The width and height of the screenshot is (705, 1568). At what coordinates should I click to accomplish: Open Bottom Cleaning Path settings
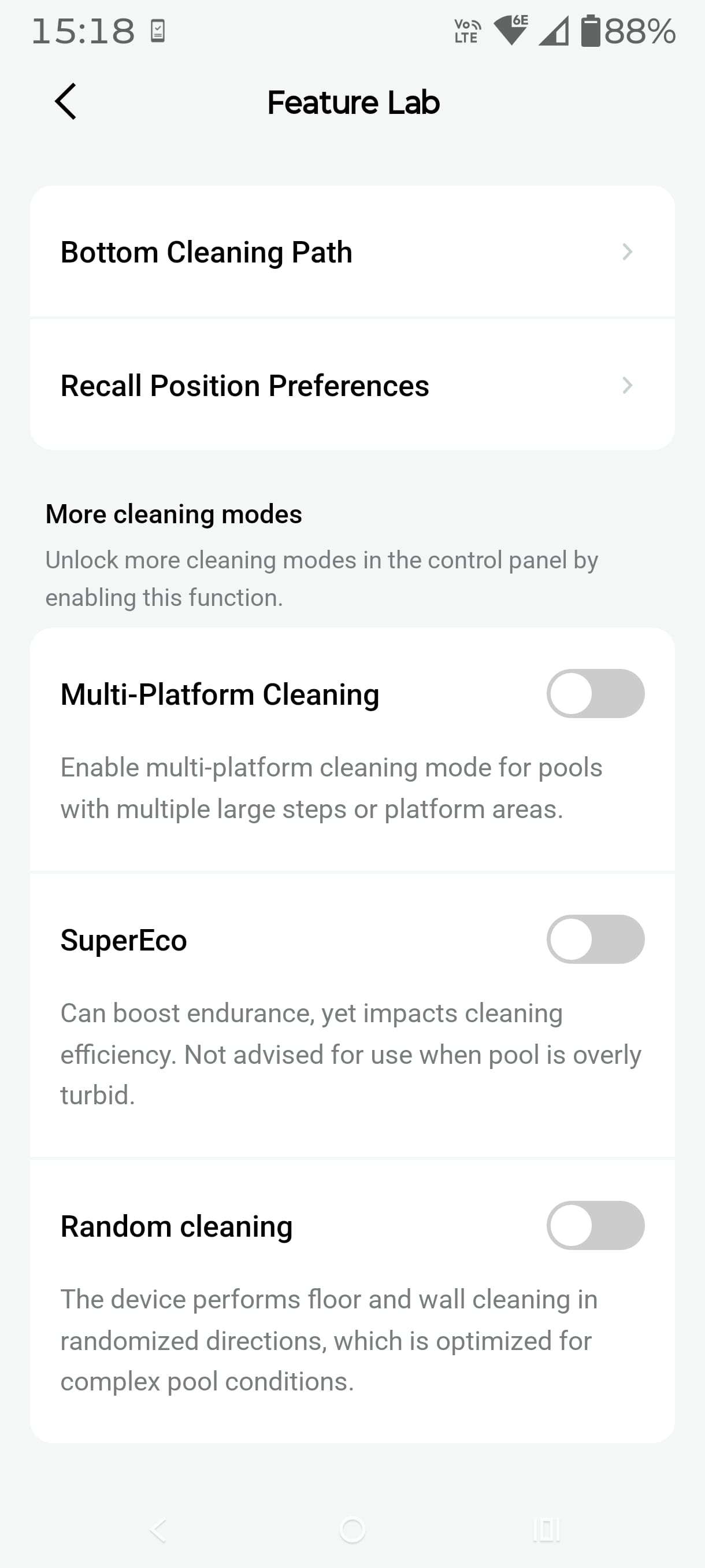[x=351, y=252]
